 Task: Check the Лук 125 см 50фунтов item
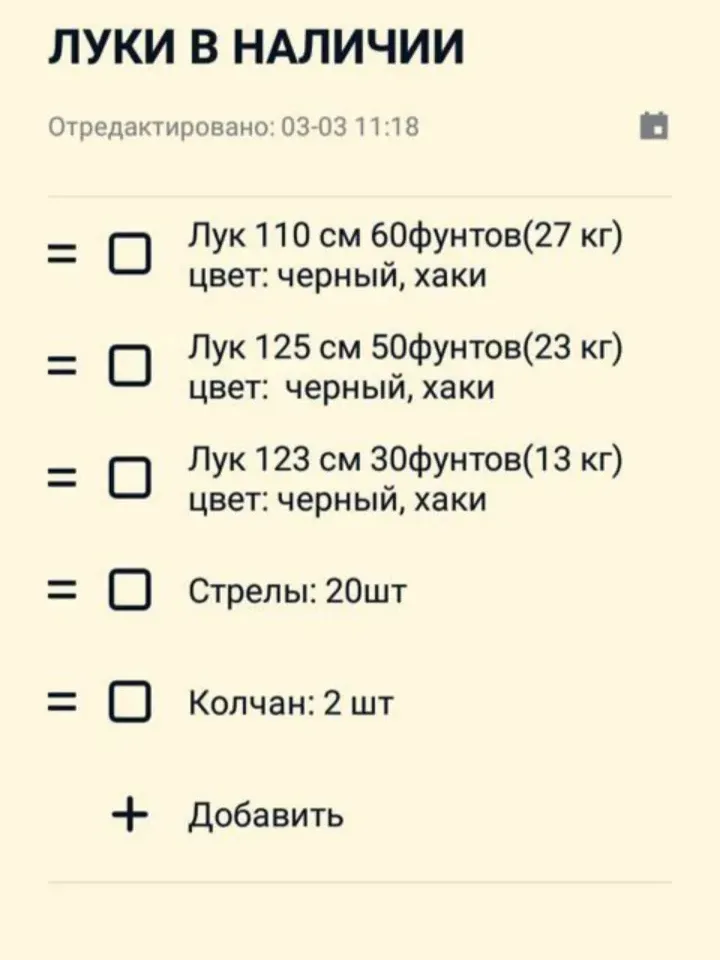[130, 367]
